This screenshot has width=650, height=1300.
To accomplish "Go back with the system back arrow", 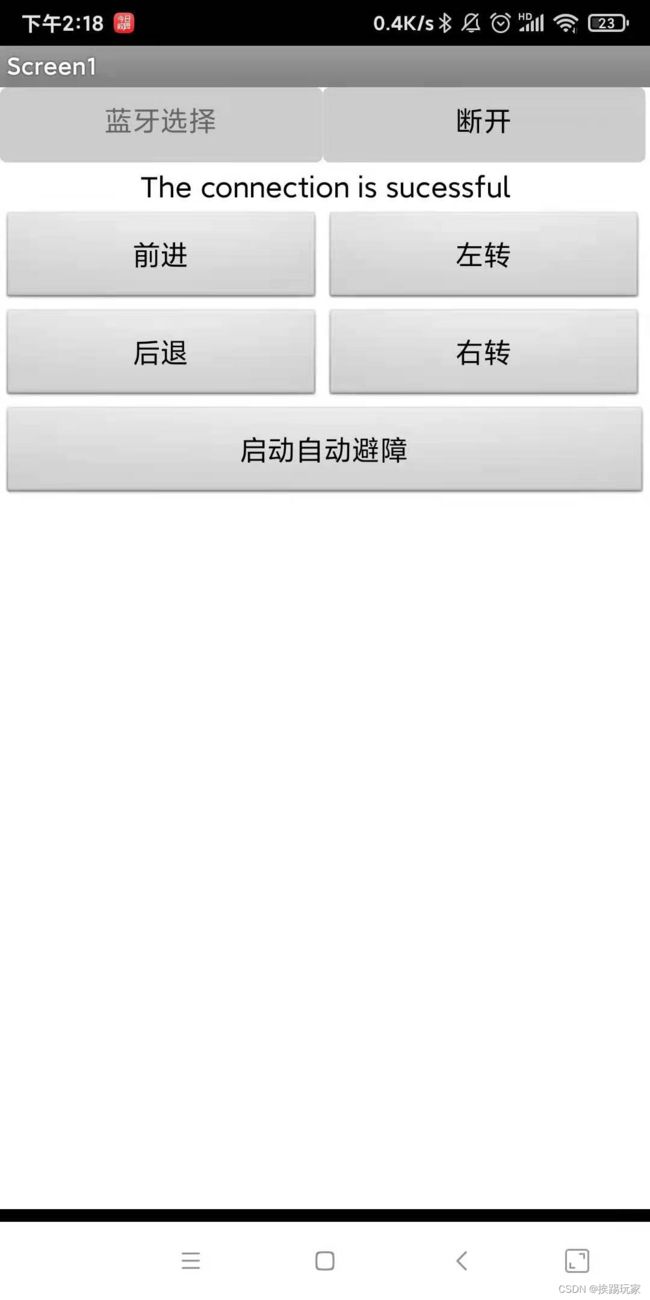I will [x=461, y=1261].
